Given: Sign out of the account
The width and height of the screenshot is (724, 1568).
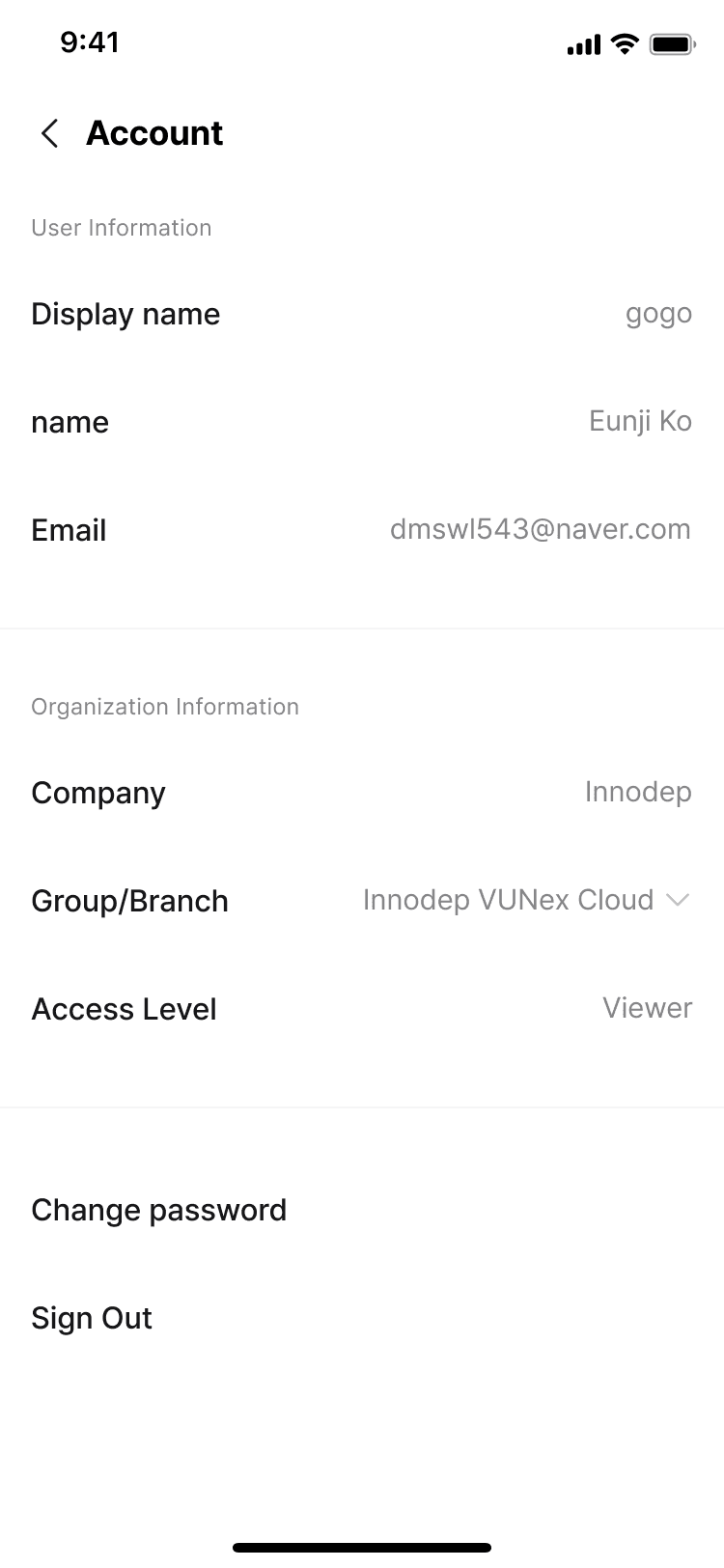Looking at the screenshot, I should coord(92,1318).
